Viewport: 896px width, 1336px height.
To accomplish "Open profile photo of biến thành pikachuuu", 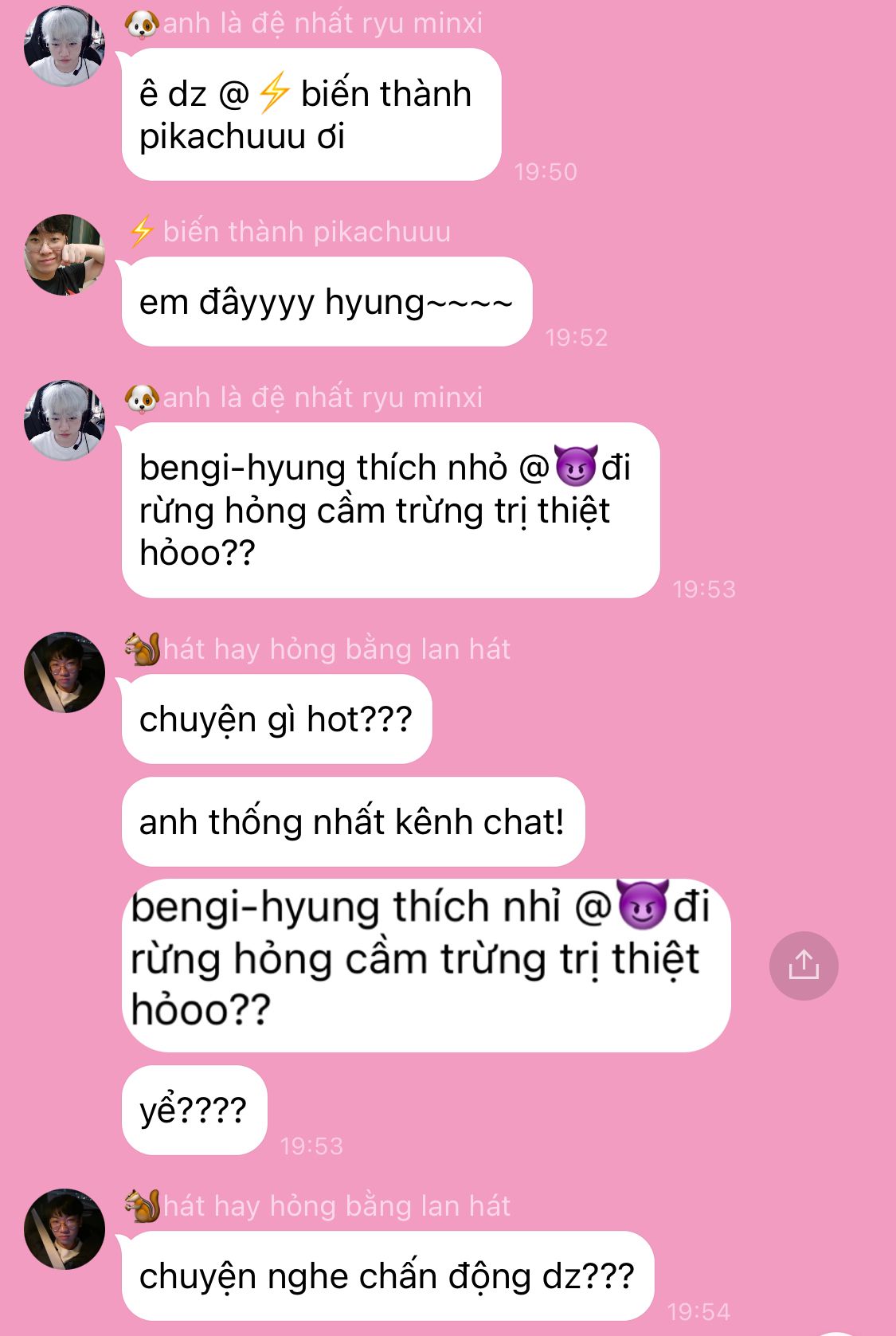I will point(65,255).
